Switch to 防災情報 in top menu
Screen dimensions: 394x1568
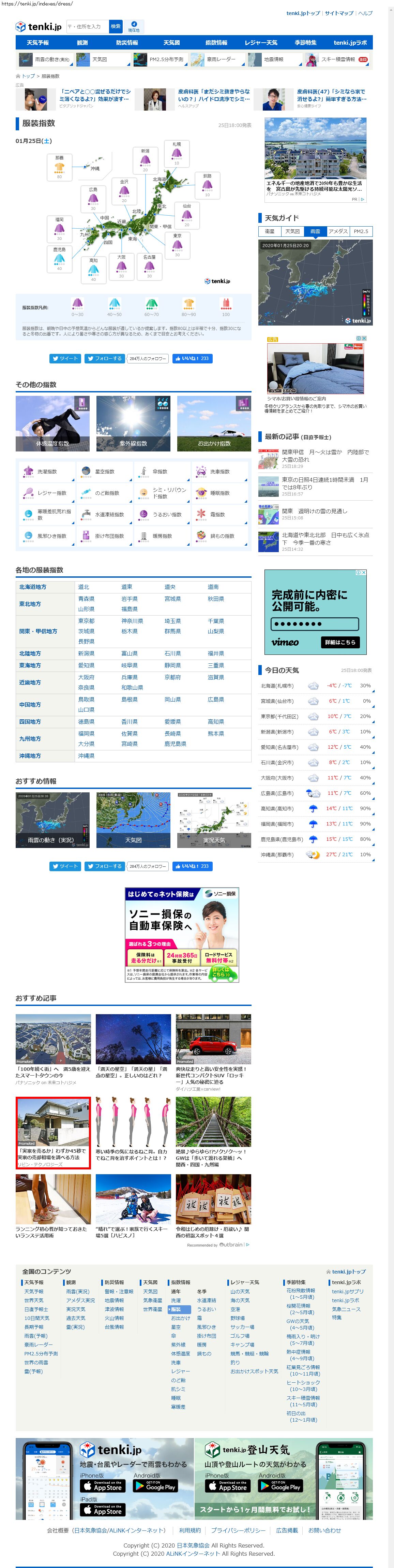coord(126,43)
